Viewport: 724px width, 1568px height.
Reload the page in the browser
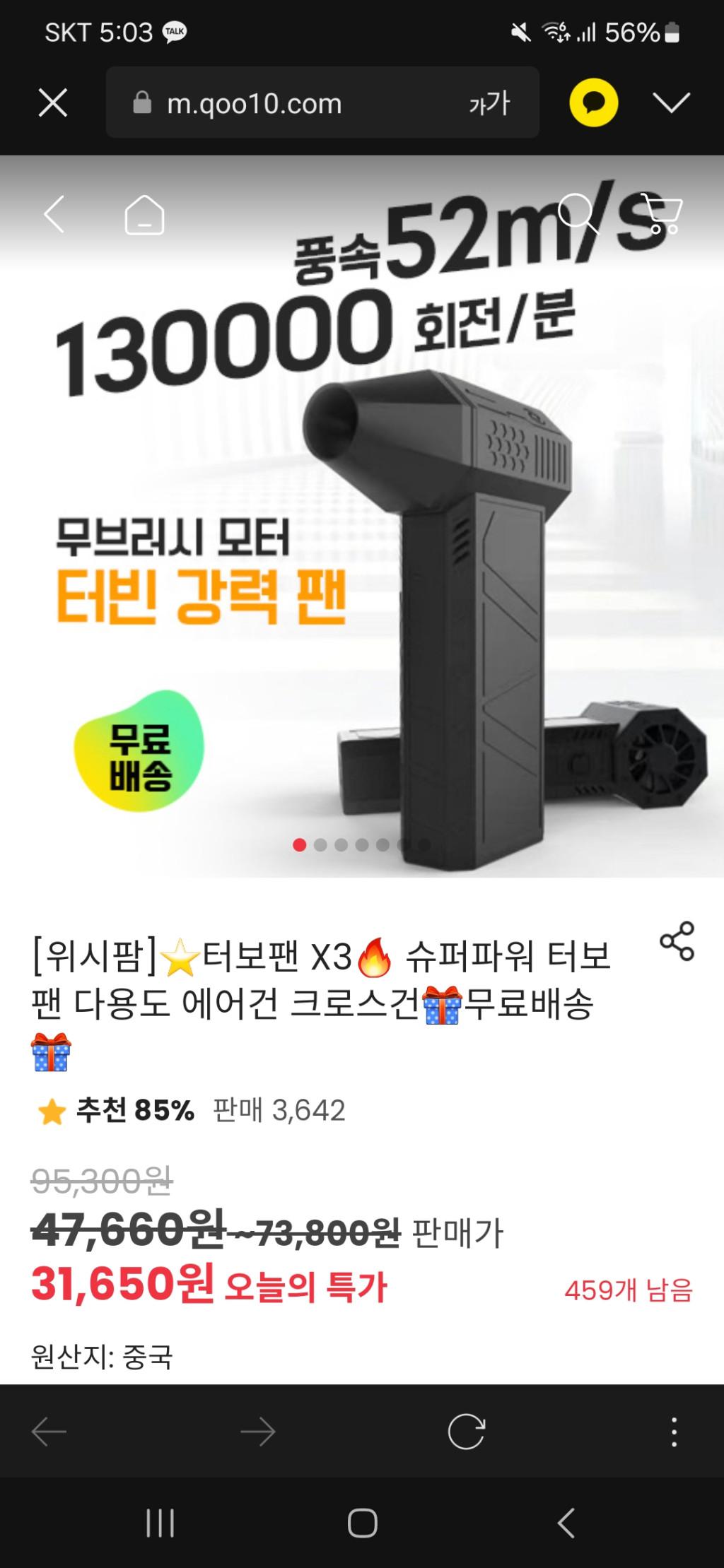[x=467, y=1432]
